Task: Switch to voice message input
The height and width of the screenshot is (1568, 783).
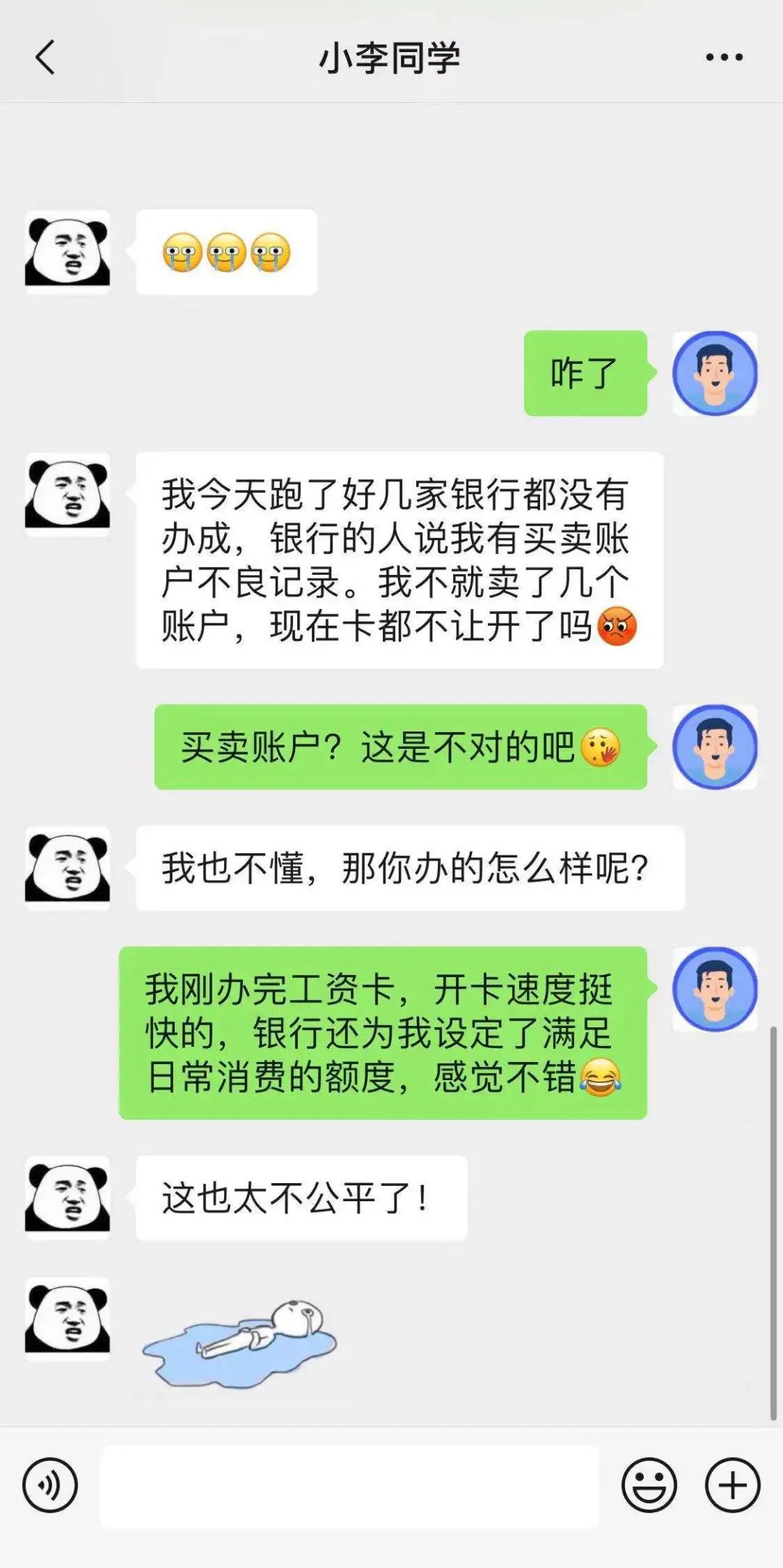Action: tap(49, 1485)
